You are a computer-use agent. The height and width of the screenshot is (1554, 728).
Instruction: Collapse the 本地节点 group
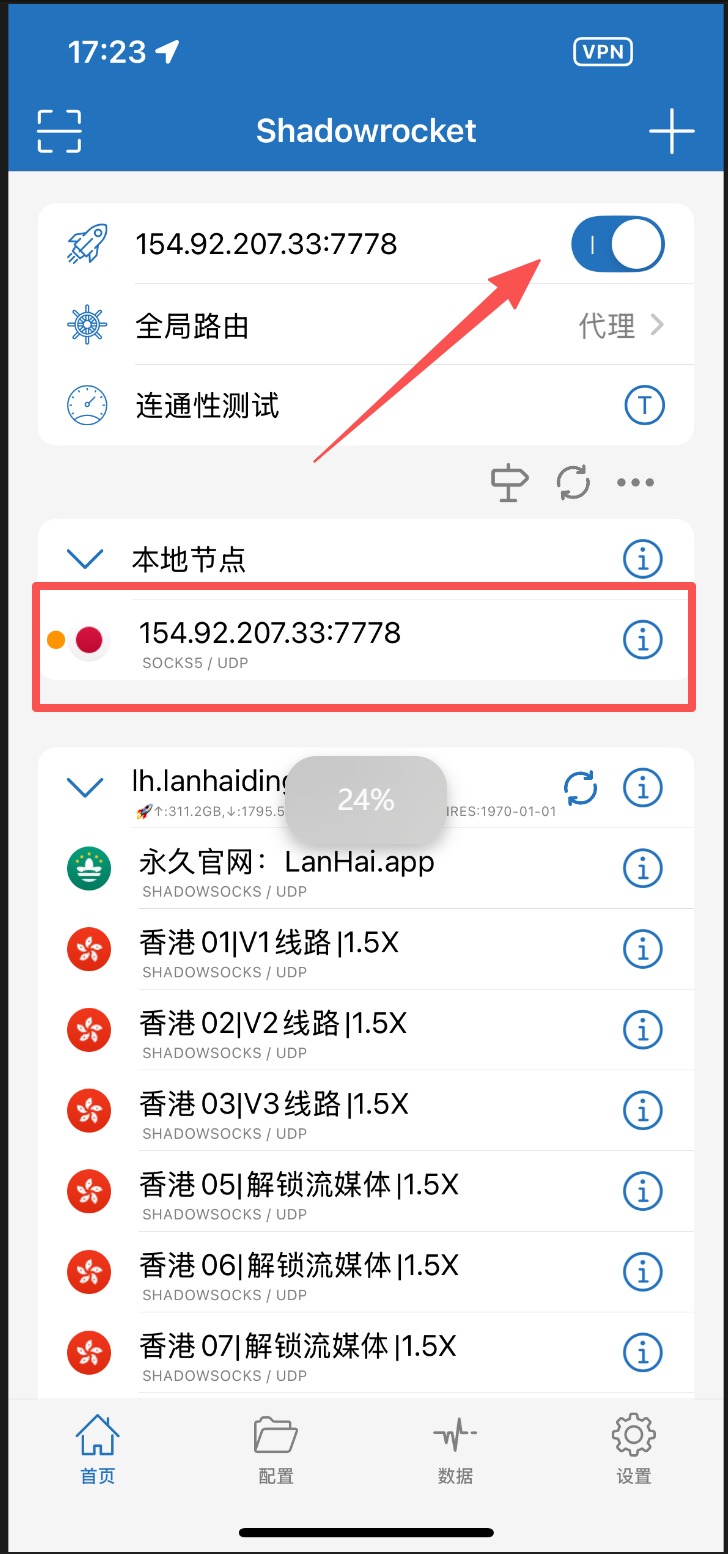tap(85, 559)
